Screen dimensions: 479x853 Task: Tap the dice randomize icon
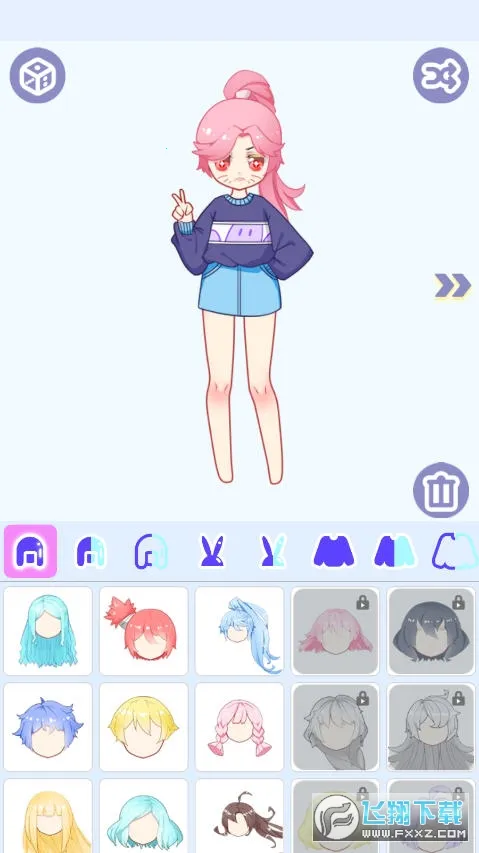coord(37,76)
